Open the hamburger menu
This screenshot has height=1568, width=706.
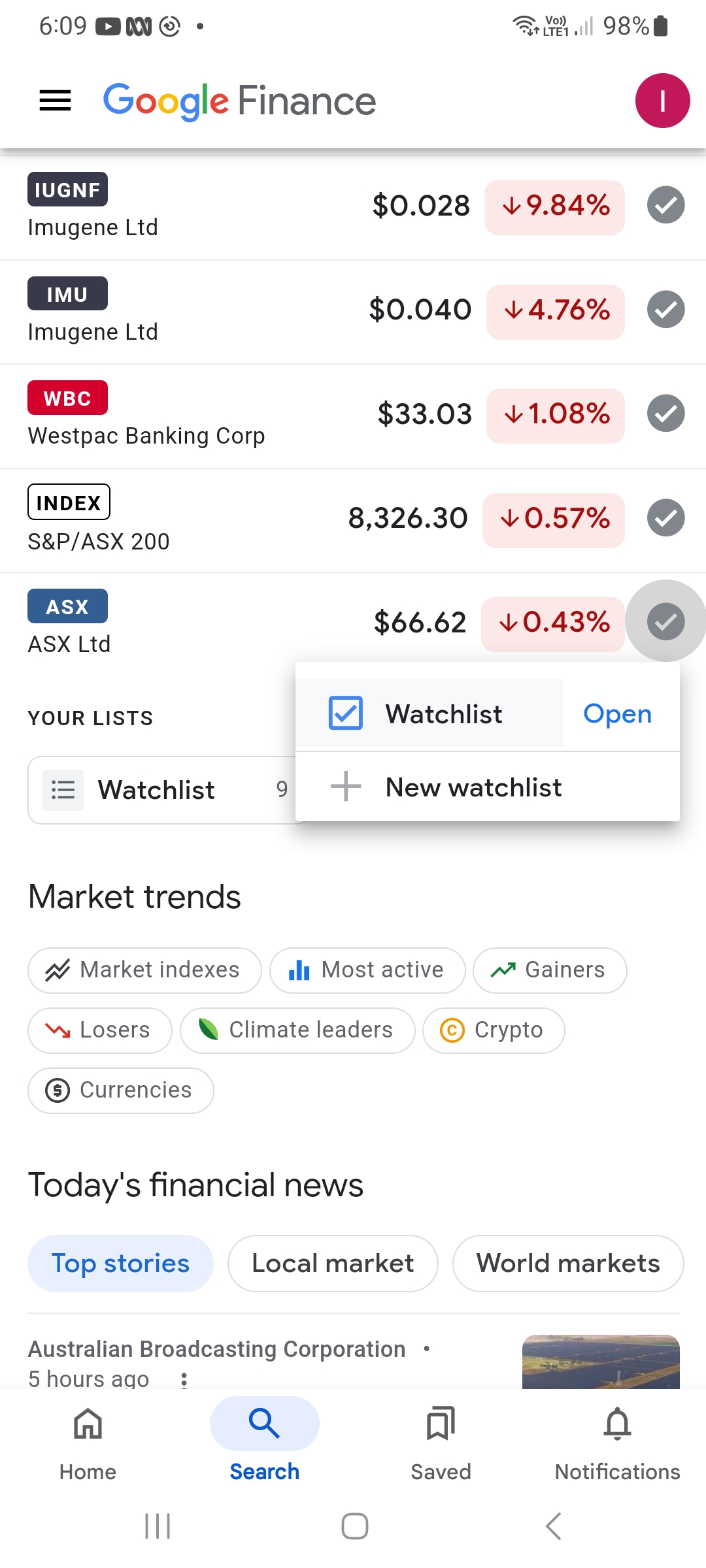[x=55, y=101]
